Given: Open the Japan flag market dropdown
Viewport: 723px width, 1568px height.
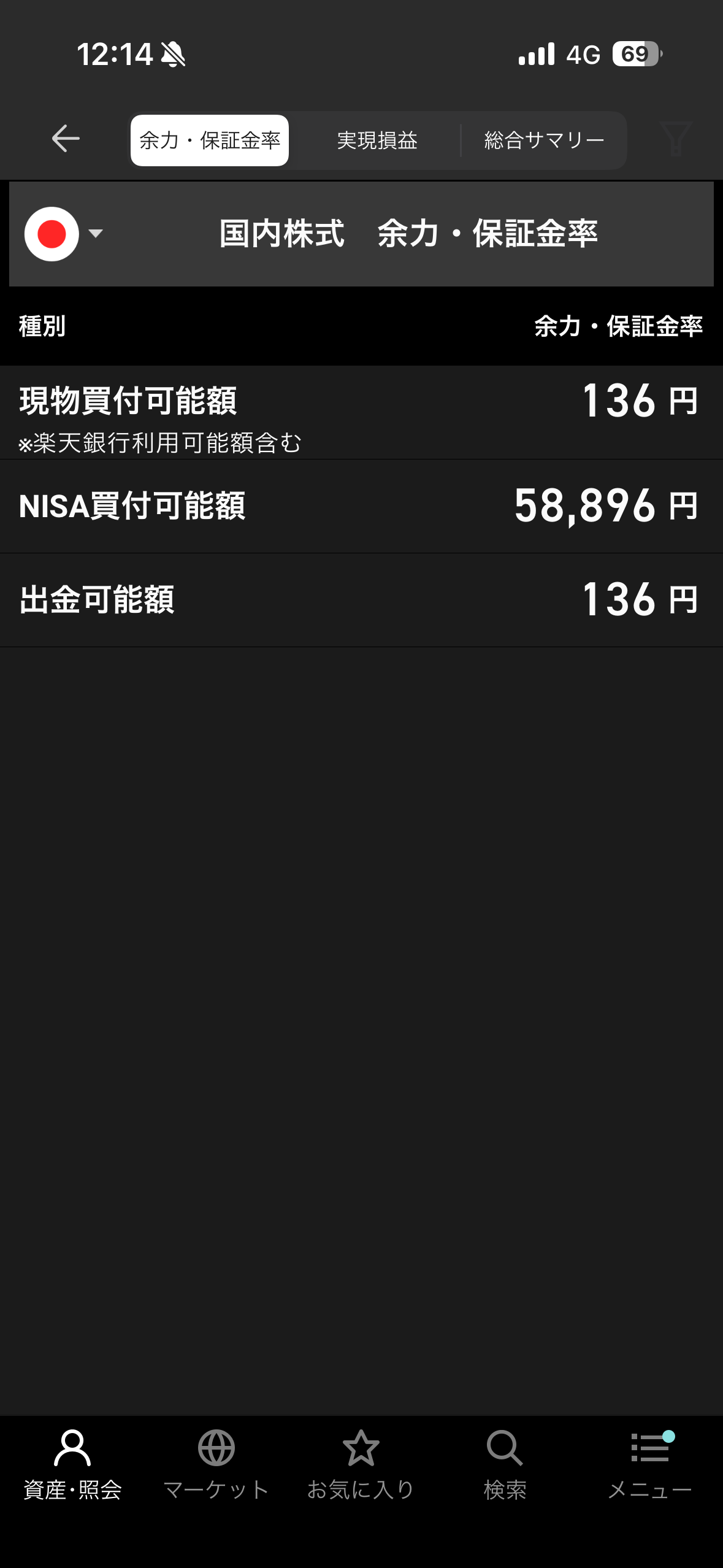Looking at the screenshot, I should pyautogui.click(x=63, y=234).
